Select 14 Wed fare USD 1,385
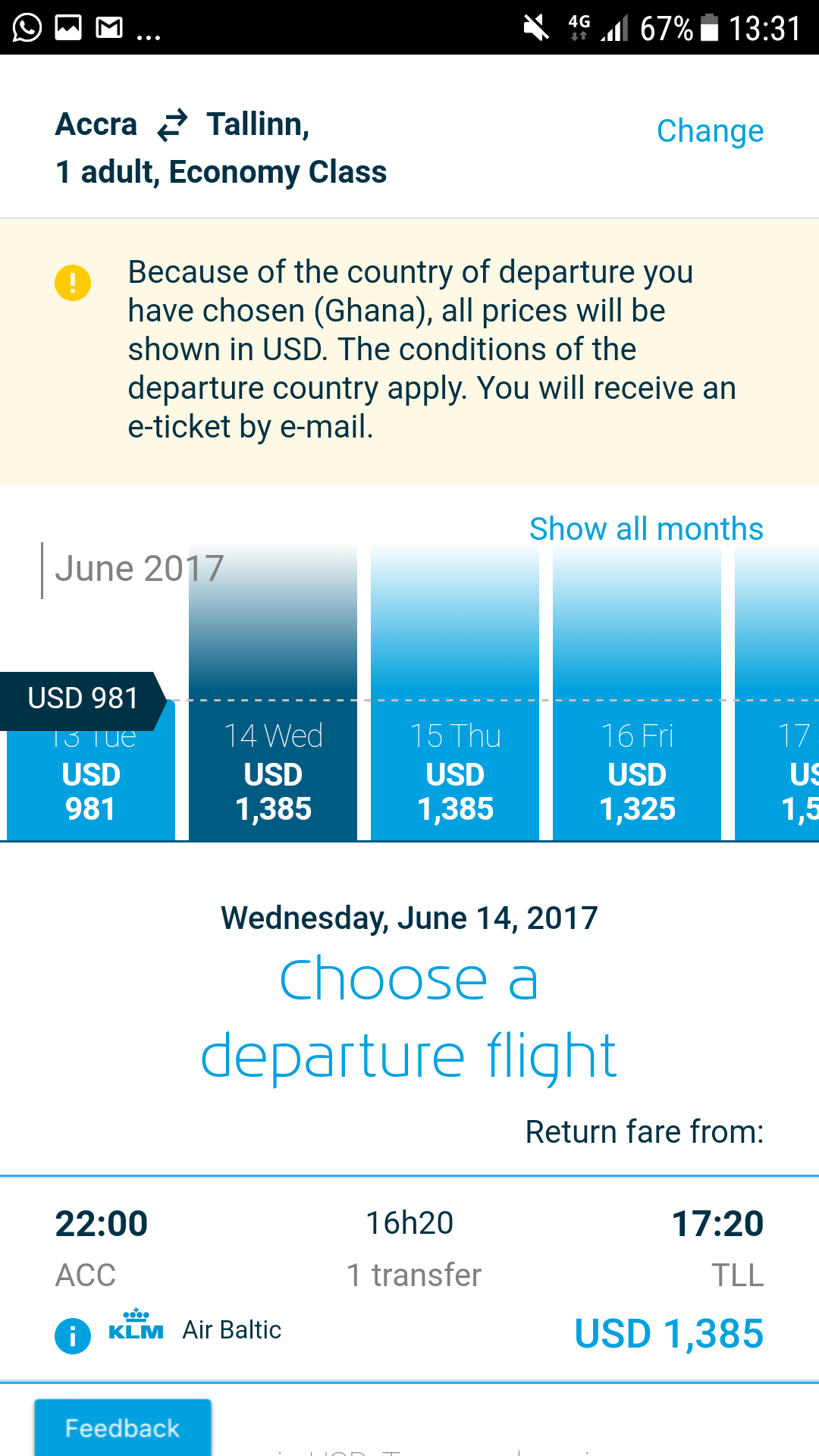 click(273, 773)
